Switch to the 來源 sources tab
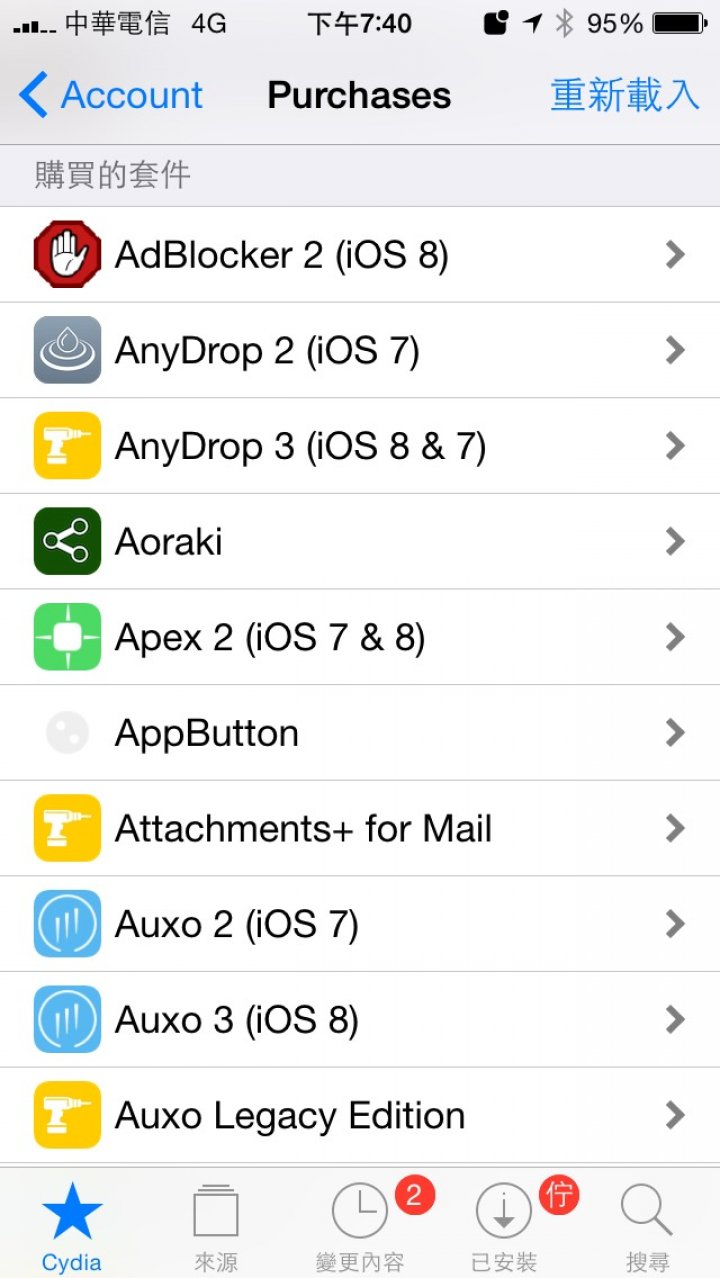This screenshot has width=720, height=1278. pos(216,1225)
